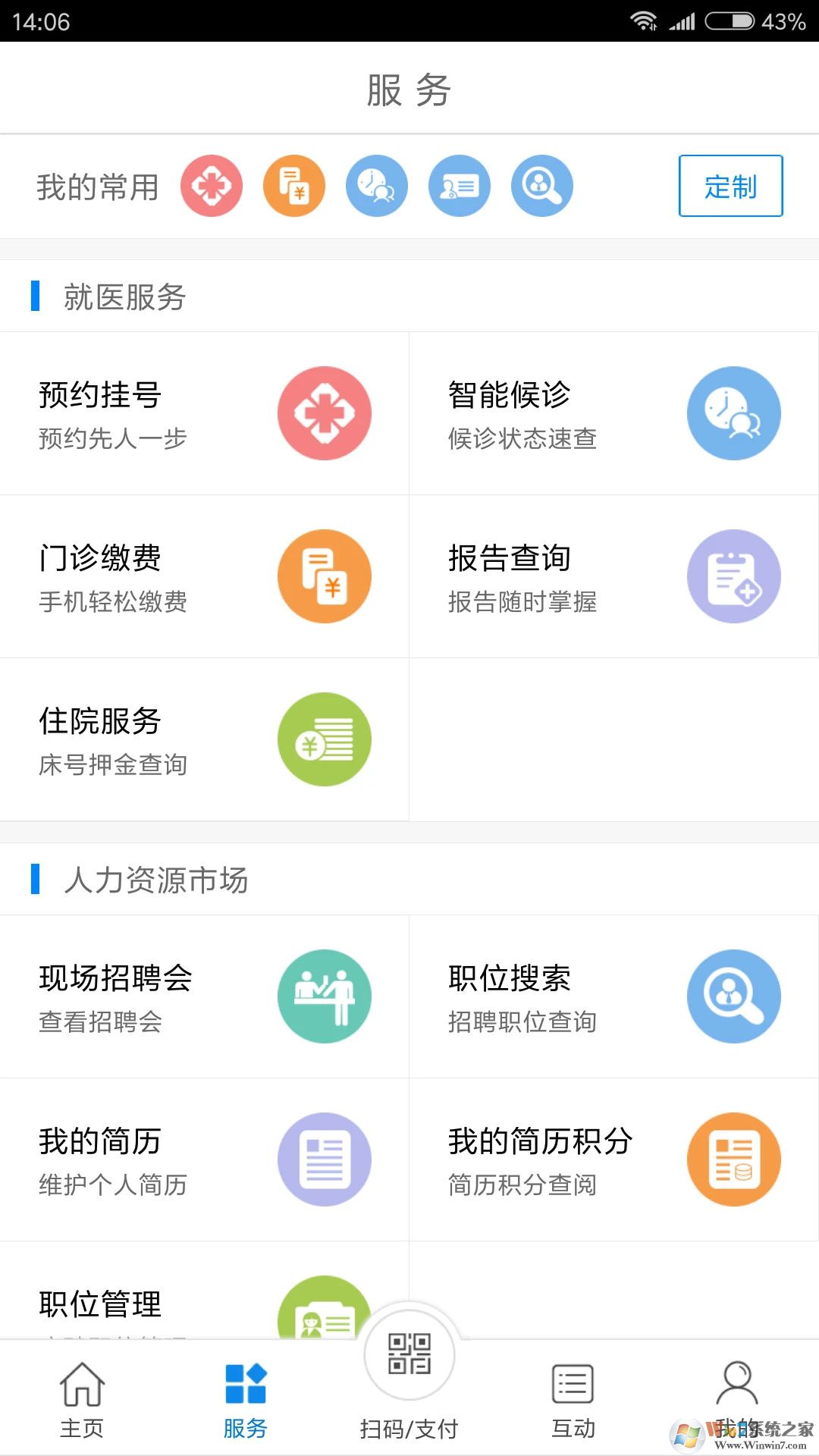The height and width of the screenshot is (1456, 819).
Task: Select the 职位搜索 magnifier icon
Action: [733, 997]
